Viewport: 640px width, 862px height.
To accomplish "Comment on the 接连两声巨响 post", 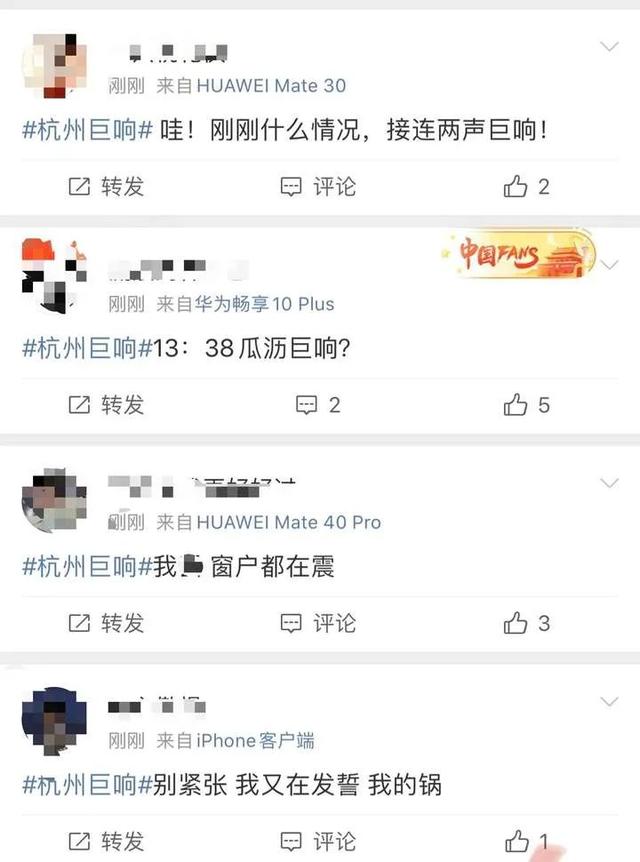I will tap(318, 187).
